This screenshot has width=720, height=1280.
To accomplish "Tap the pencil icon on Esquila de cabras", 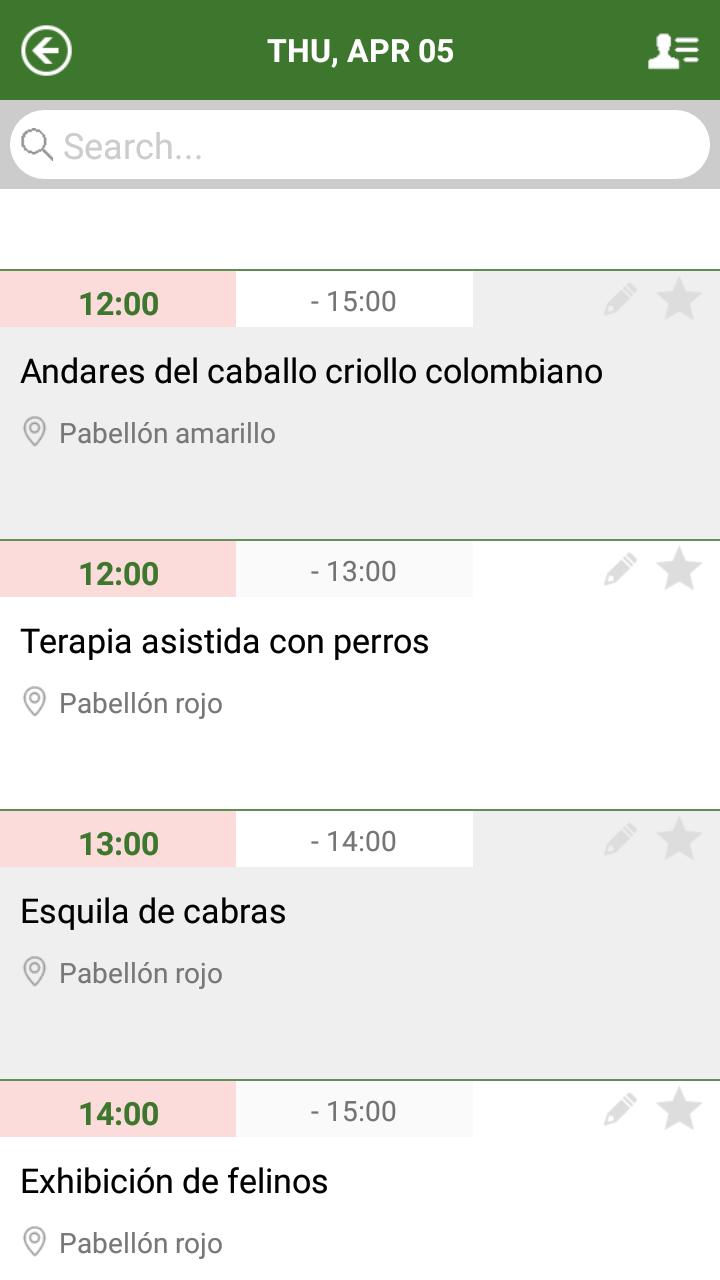I will click(x=620, y=840).
